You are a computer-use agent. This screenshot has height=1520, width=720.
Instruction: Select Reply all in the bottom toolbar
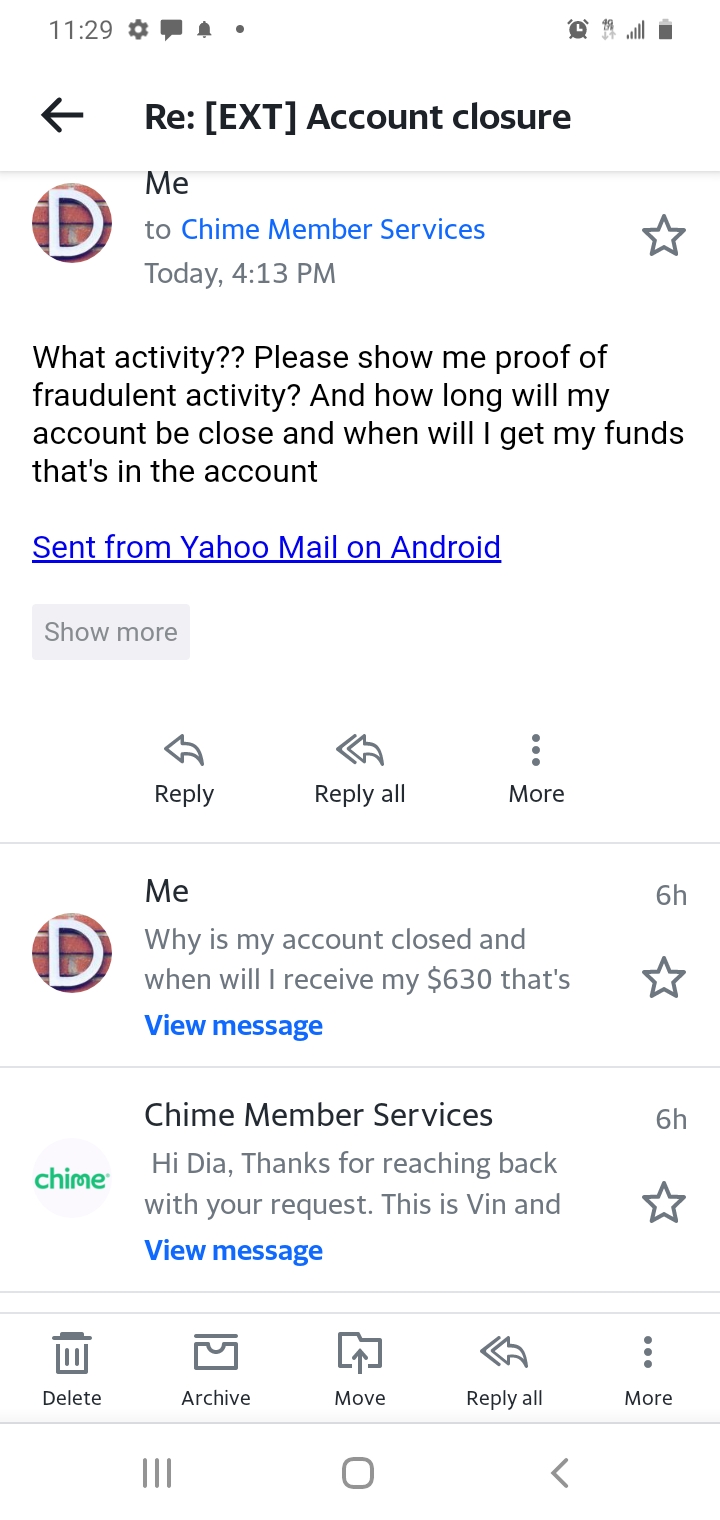pyautogui.click(x=504, y=1369)
